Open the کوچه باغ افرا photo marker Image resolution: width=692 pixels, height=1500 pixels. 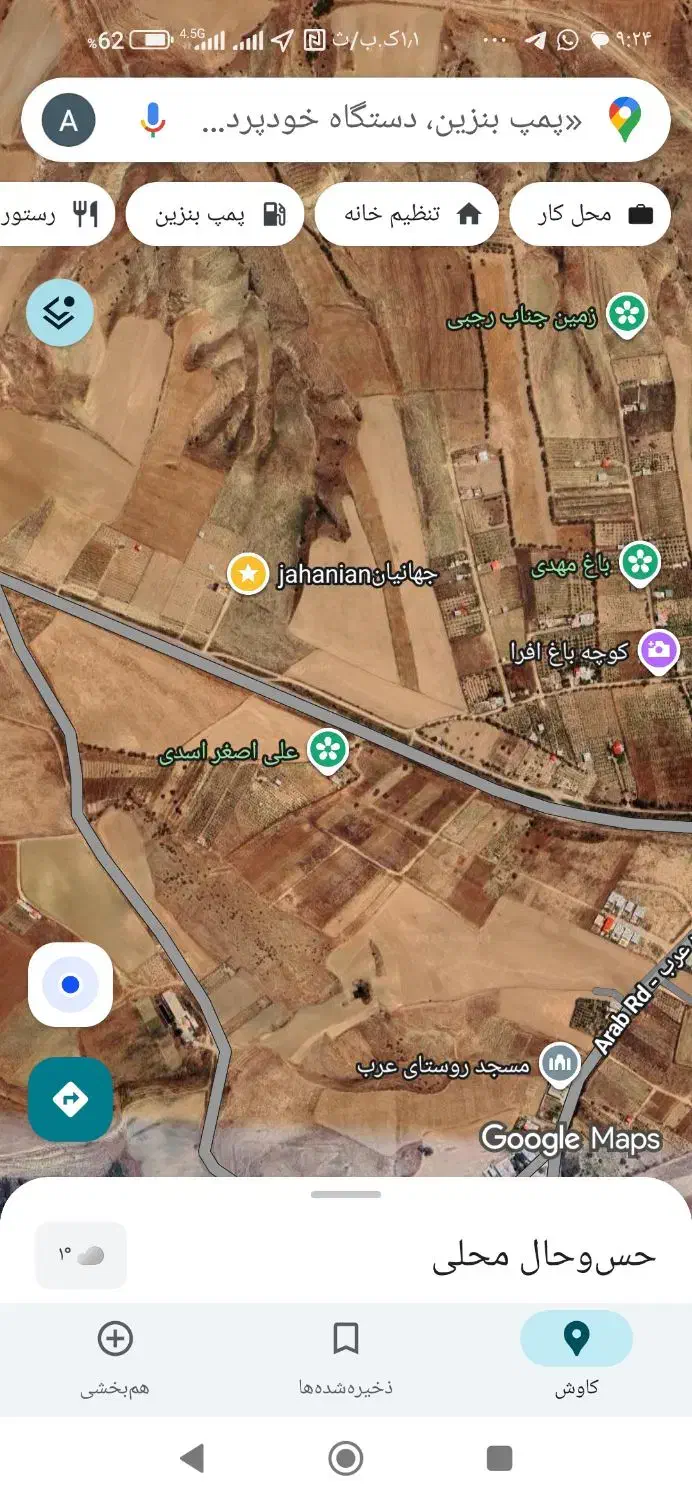(659, 651)
